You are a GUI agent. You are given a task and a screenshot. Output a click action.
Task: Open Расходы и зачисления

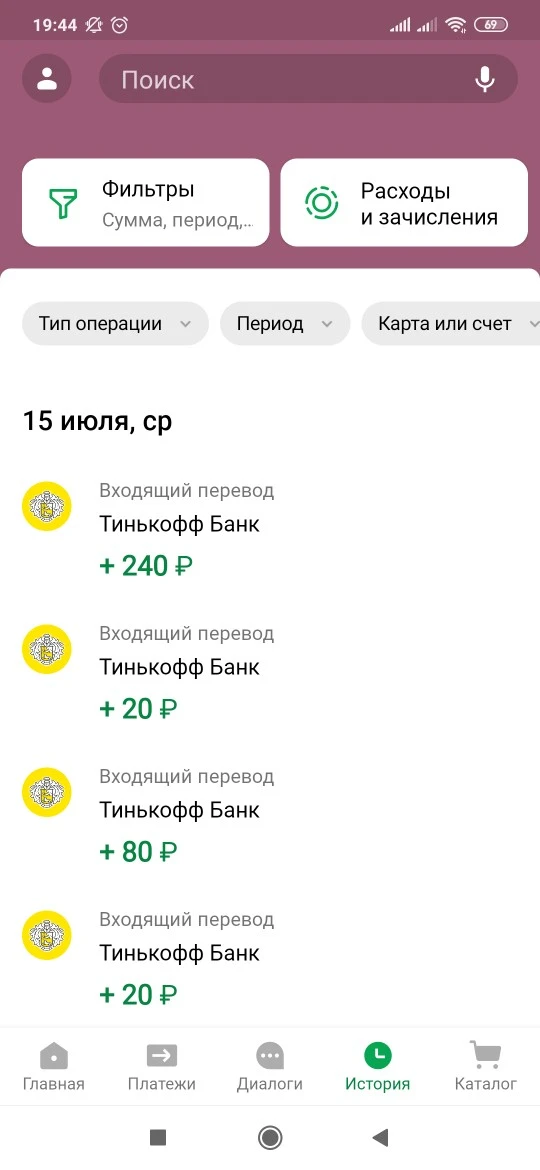(x=404, y=202)
